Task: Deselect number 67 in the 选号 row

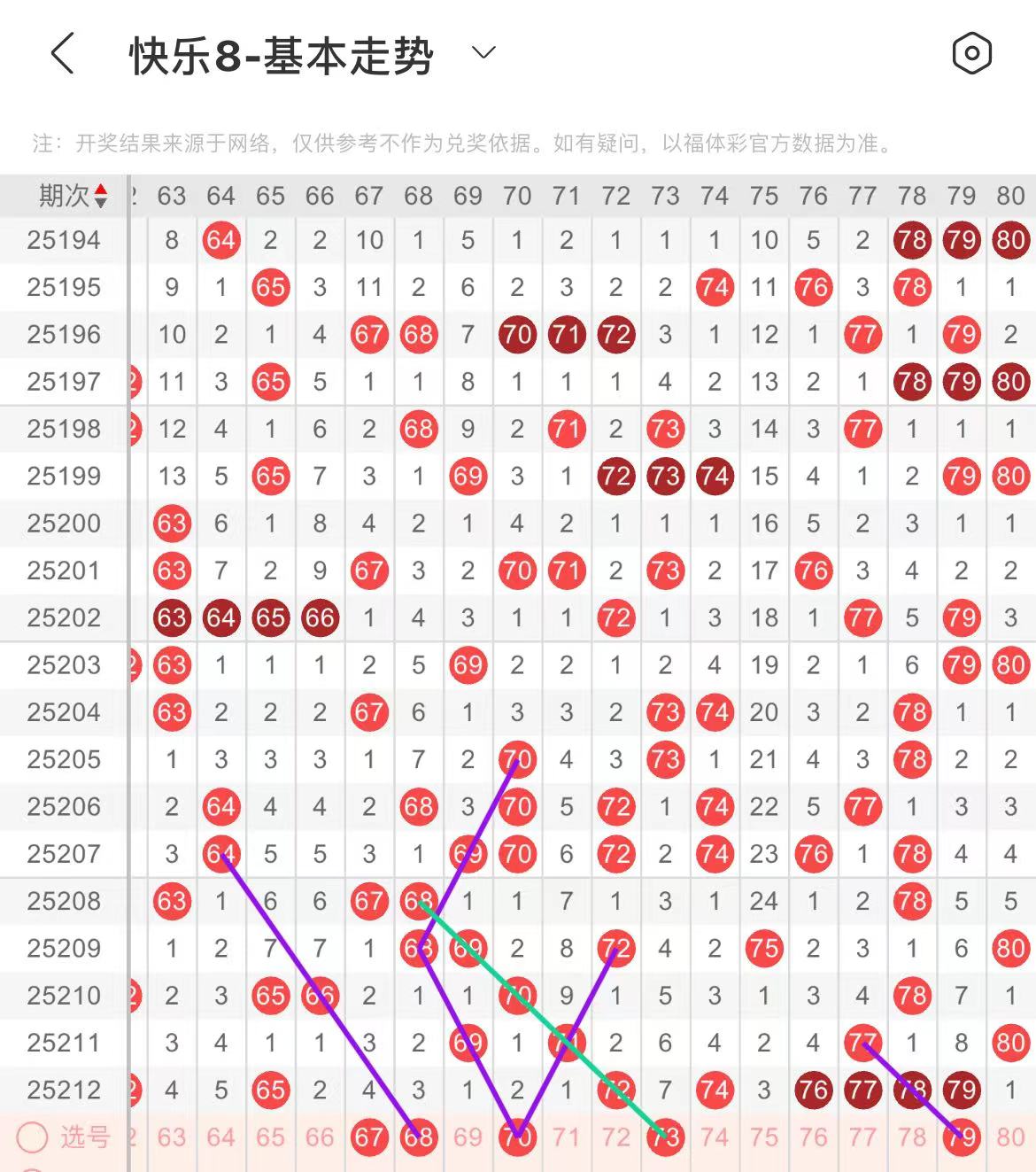Action: pyautogui.click(x=369, y=1137)
